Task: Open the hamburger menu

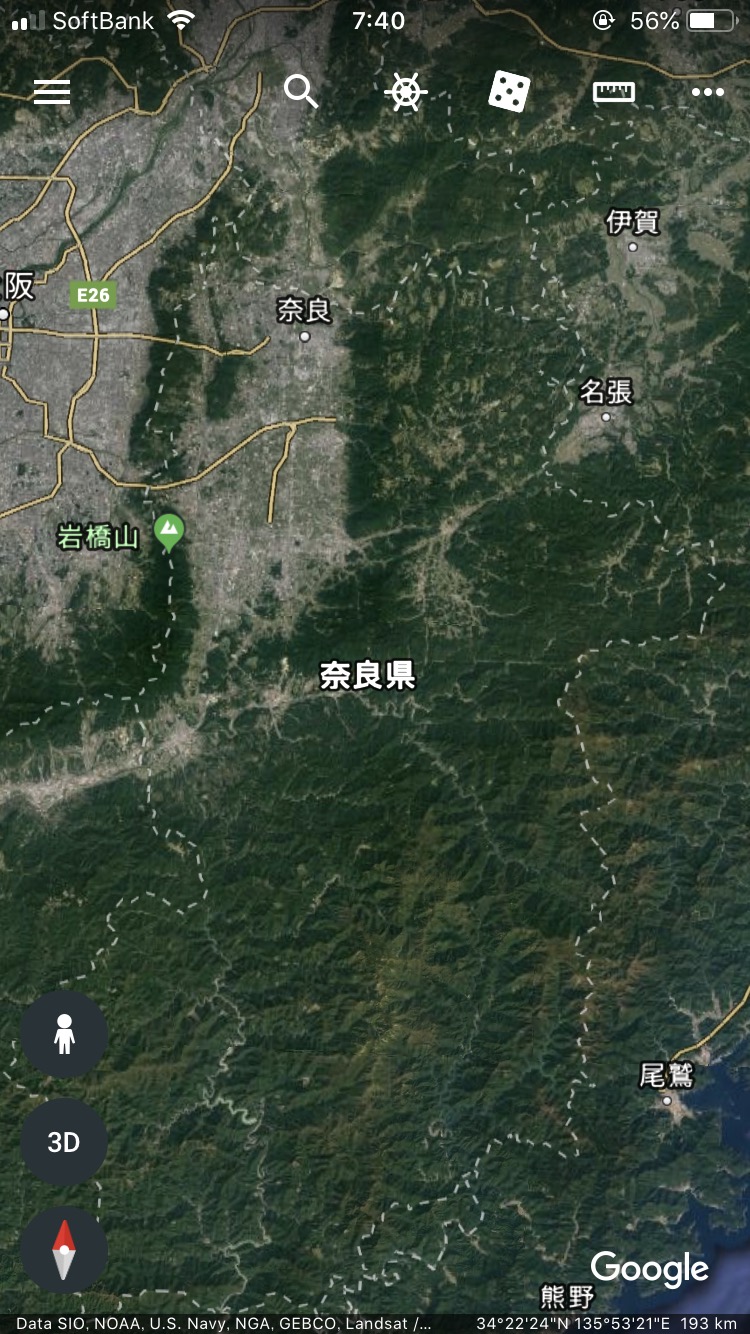Action: (x=52, y=92)
